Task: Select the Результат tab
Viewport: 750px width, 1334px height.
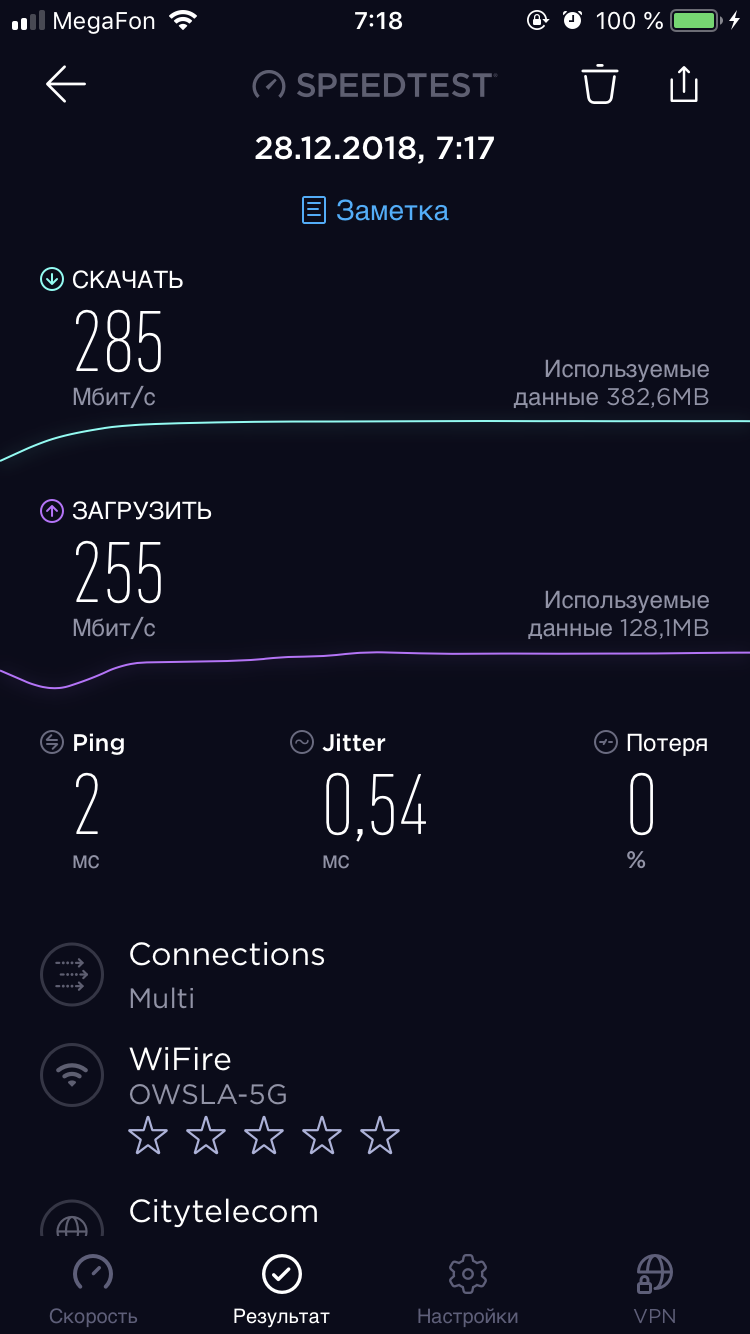Action: click(281, 1288)
